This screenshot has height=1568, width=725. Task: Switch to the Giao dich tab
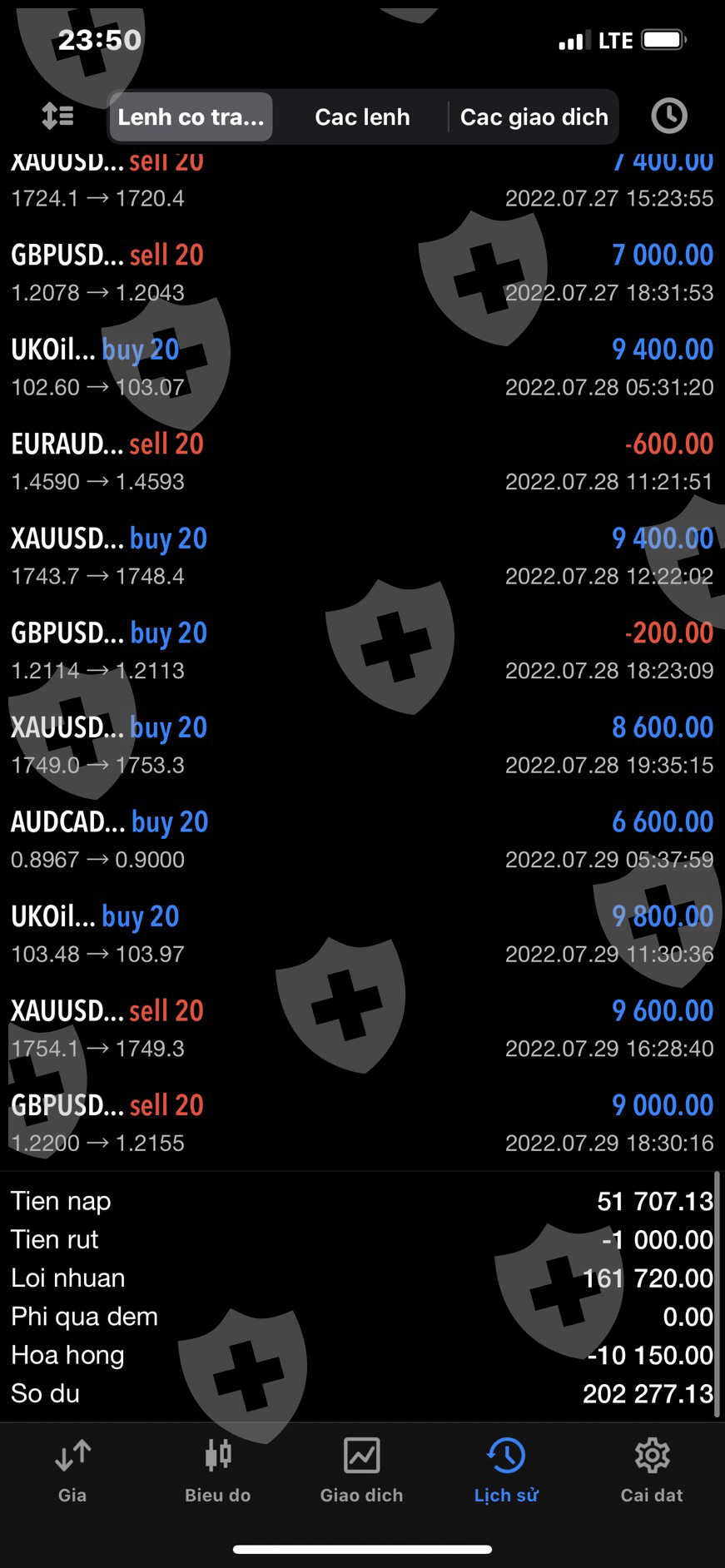(361, 1471)
